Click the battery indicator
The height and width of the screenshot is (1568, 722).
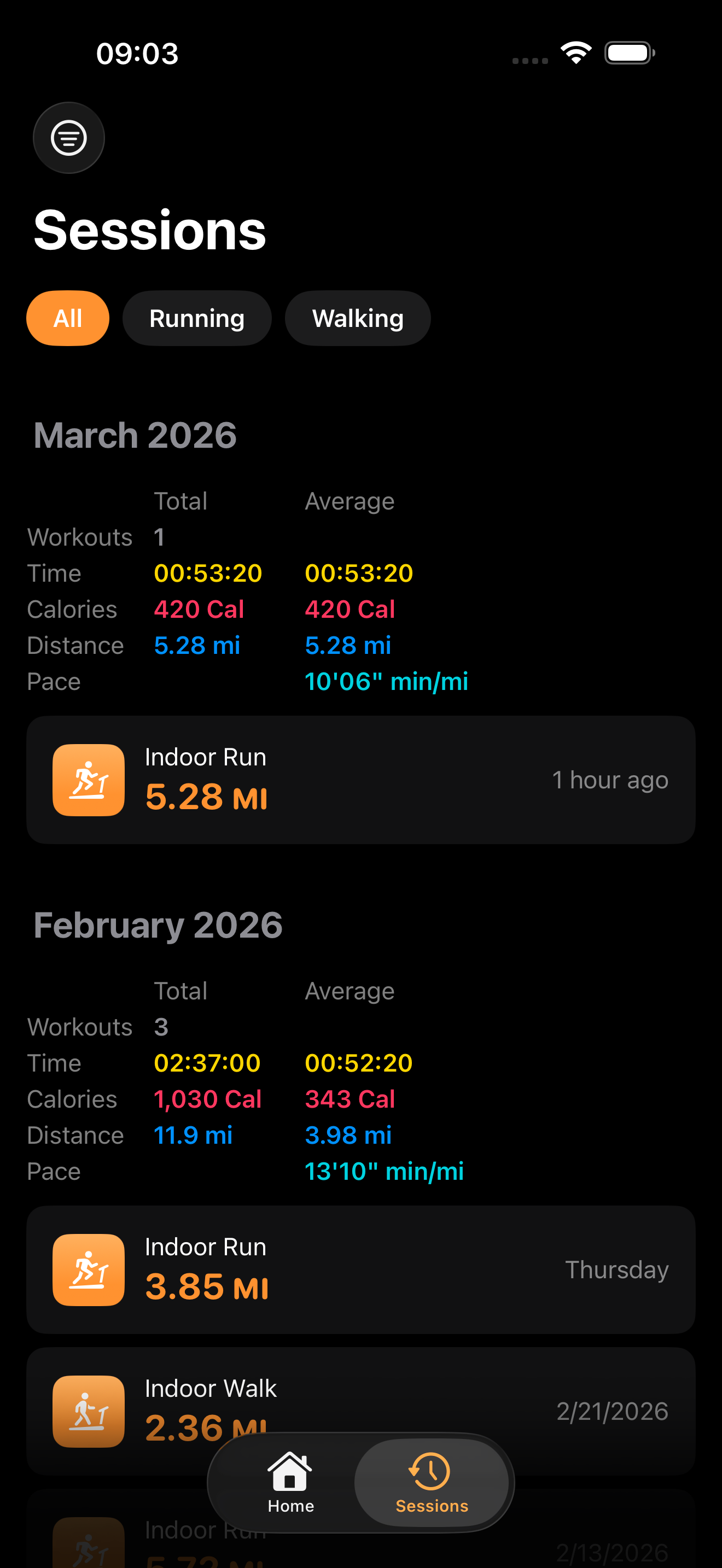pos(630,52)
